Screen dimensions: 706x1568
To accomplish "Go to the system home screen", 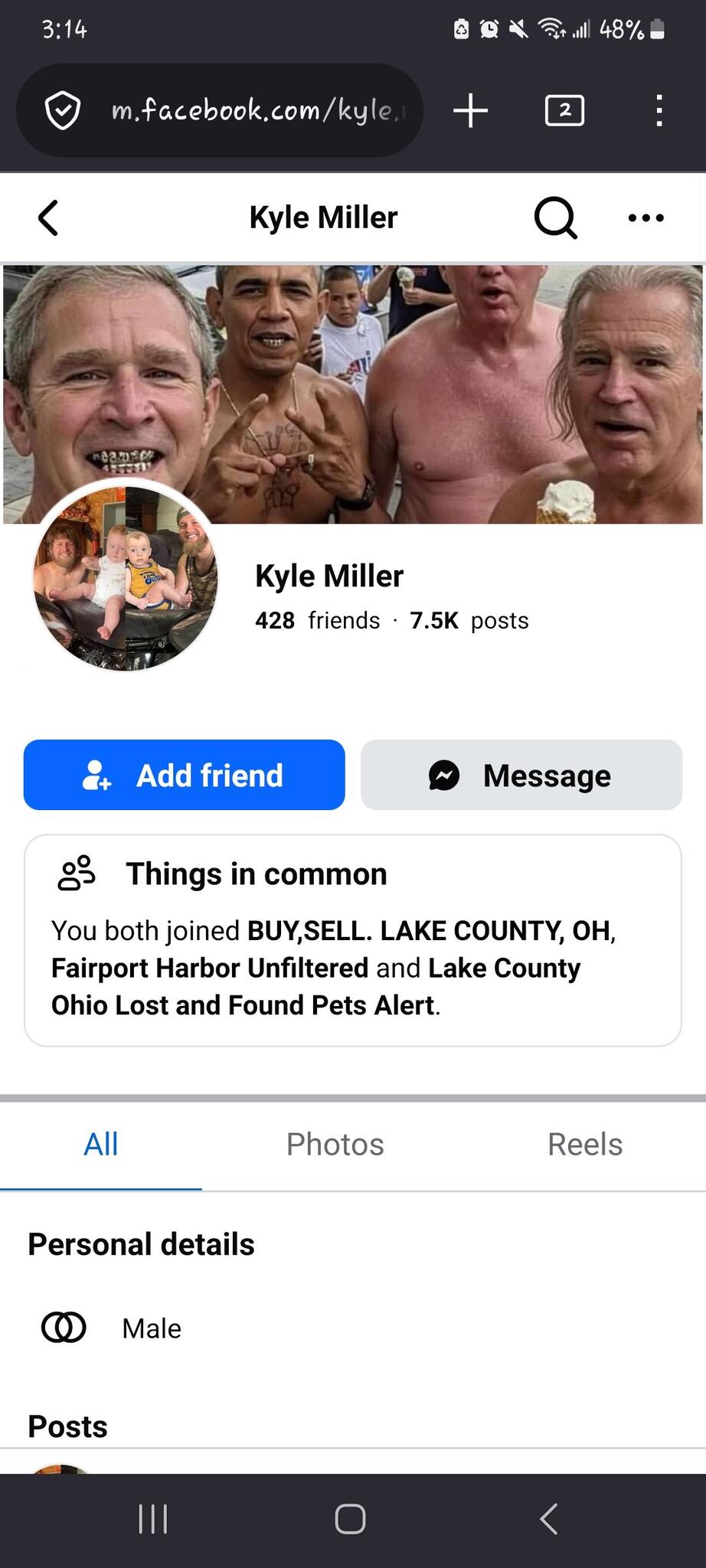I will coord(351,1519).
